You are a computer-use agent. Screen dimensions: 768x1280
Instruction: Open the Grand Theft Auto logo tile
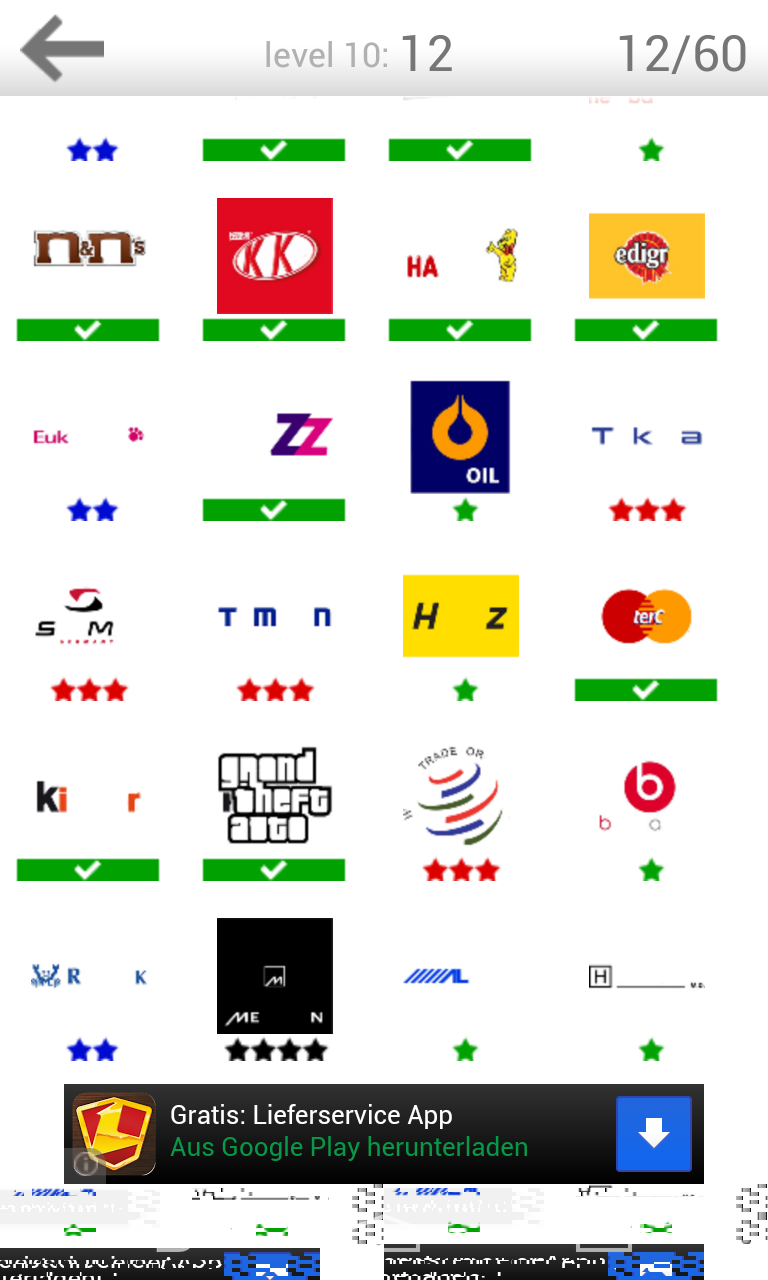pos(274,796)
